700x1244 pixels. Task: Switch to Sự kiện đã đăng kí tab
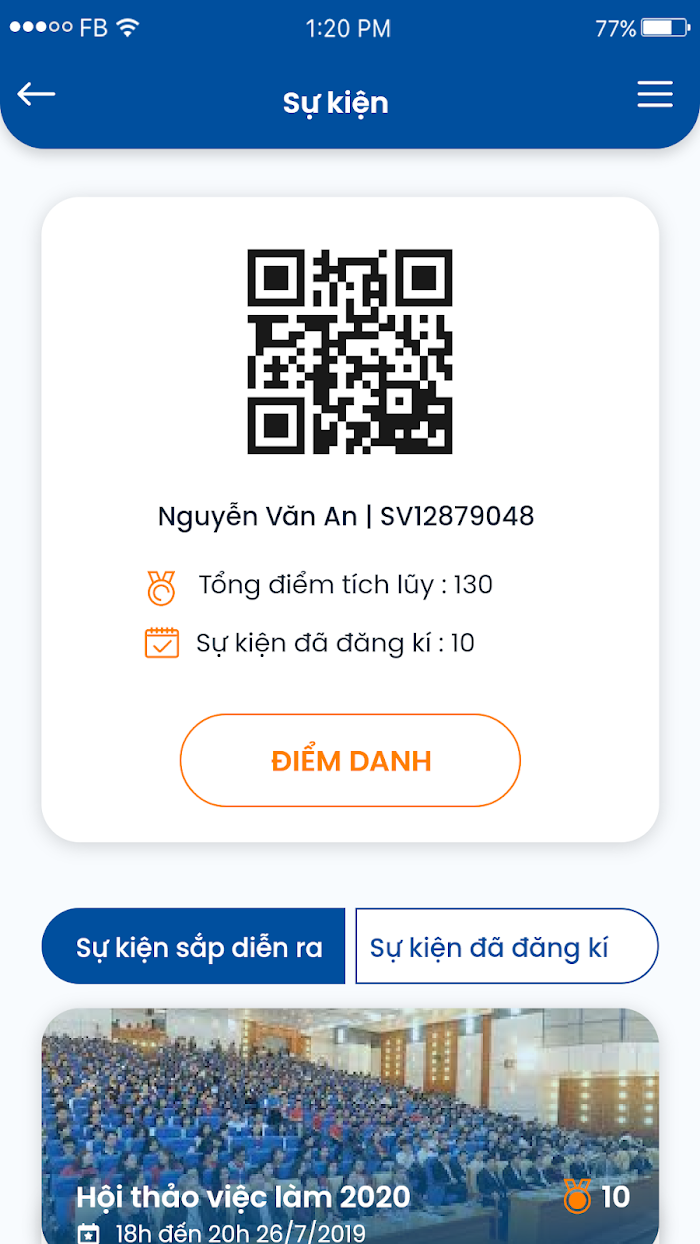[x=506, y=947]
